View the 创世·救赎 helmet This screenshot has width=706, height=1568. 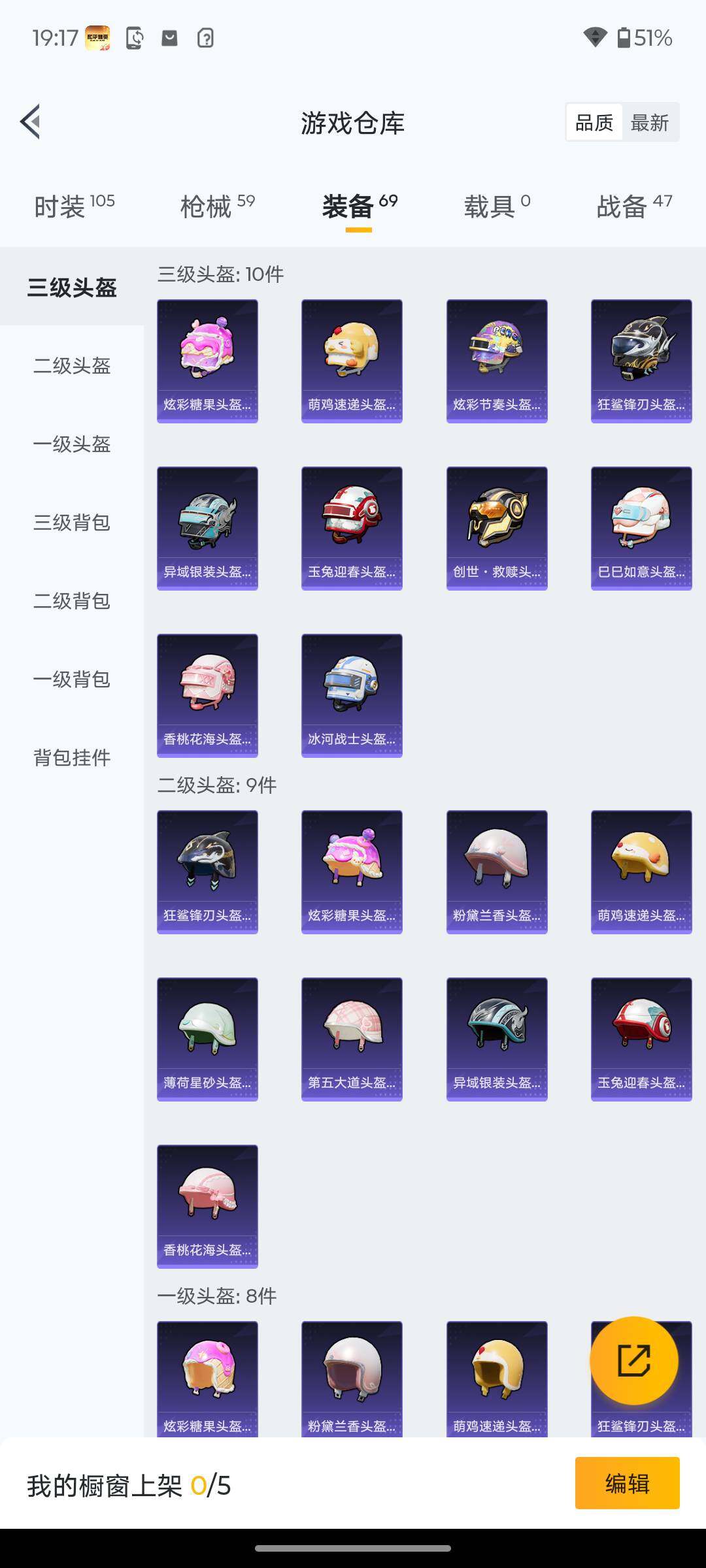coord(497,528)
